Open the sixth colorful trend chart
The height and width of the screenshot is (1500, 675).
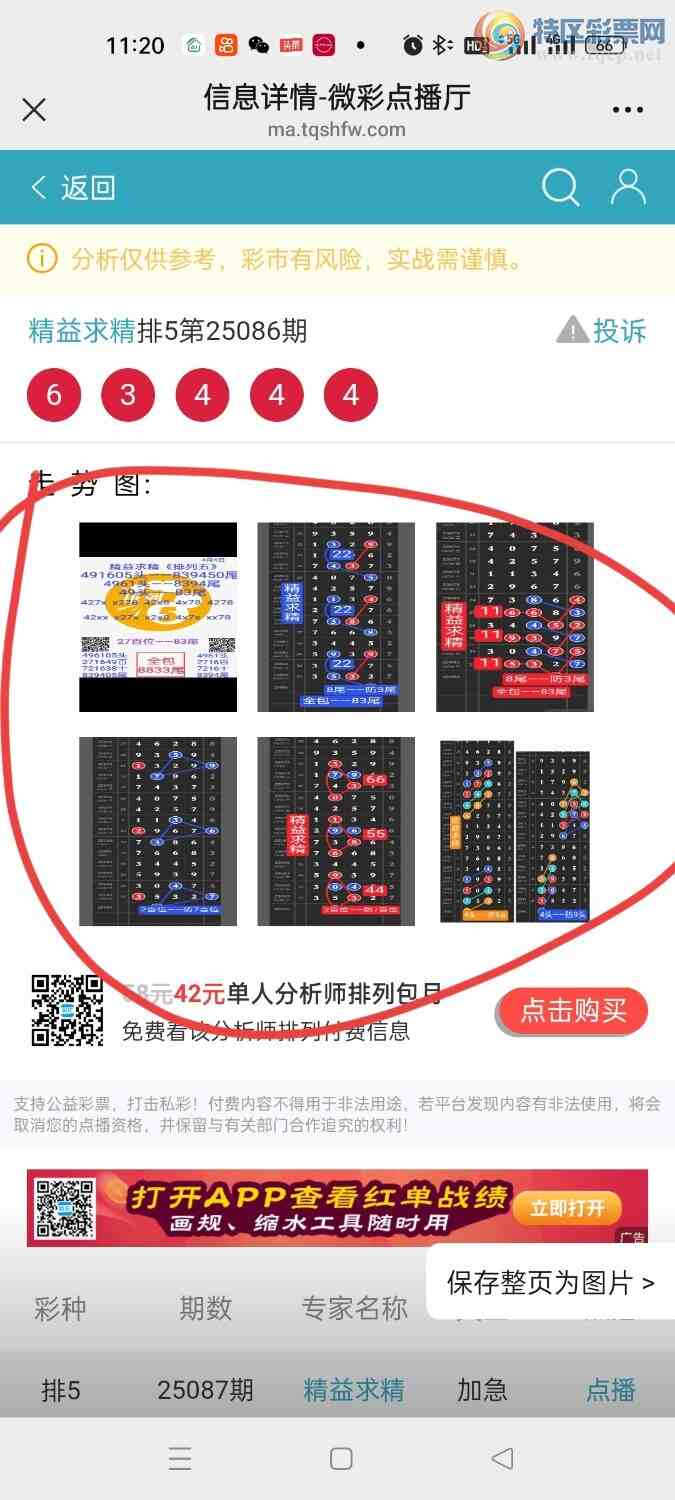point(514,831)
